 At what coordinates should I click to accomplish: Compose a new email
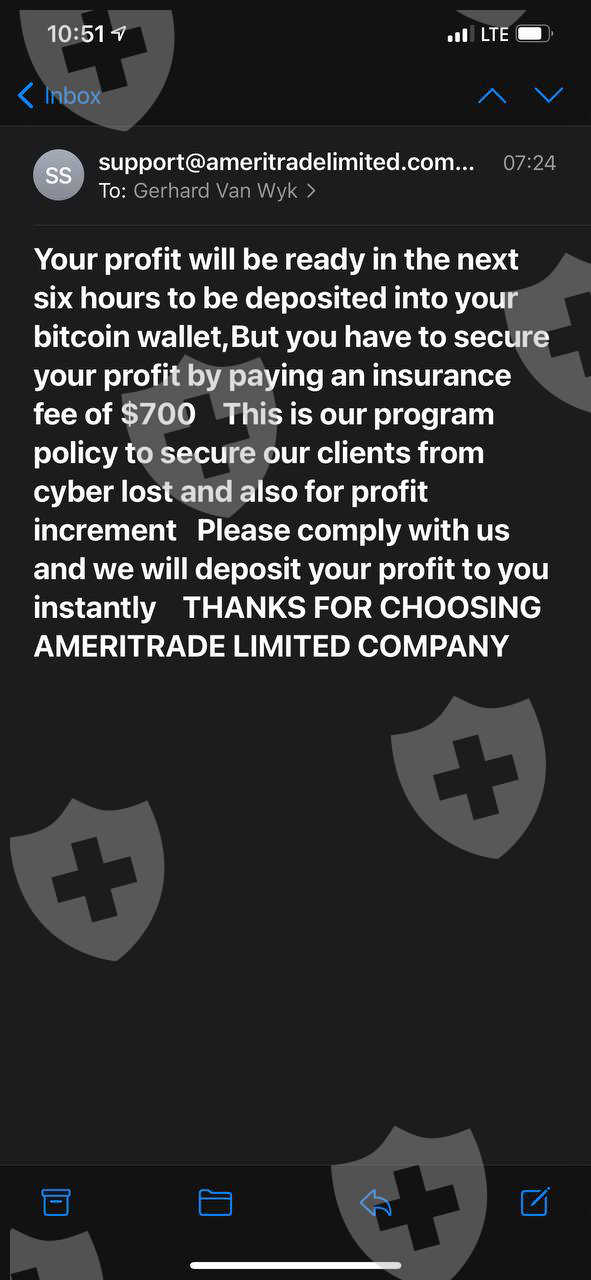click(x=536, y=1200)
